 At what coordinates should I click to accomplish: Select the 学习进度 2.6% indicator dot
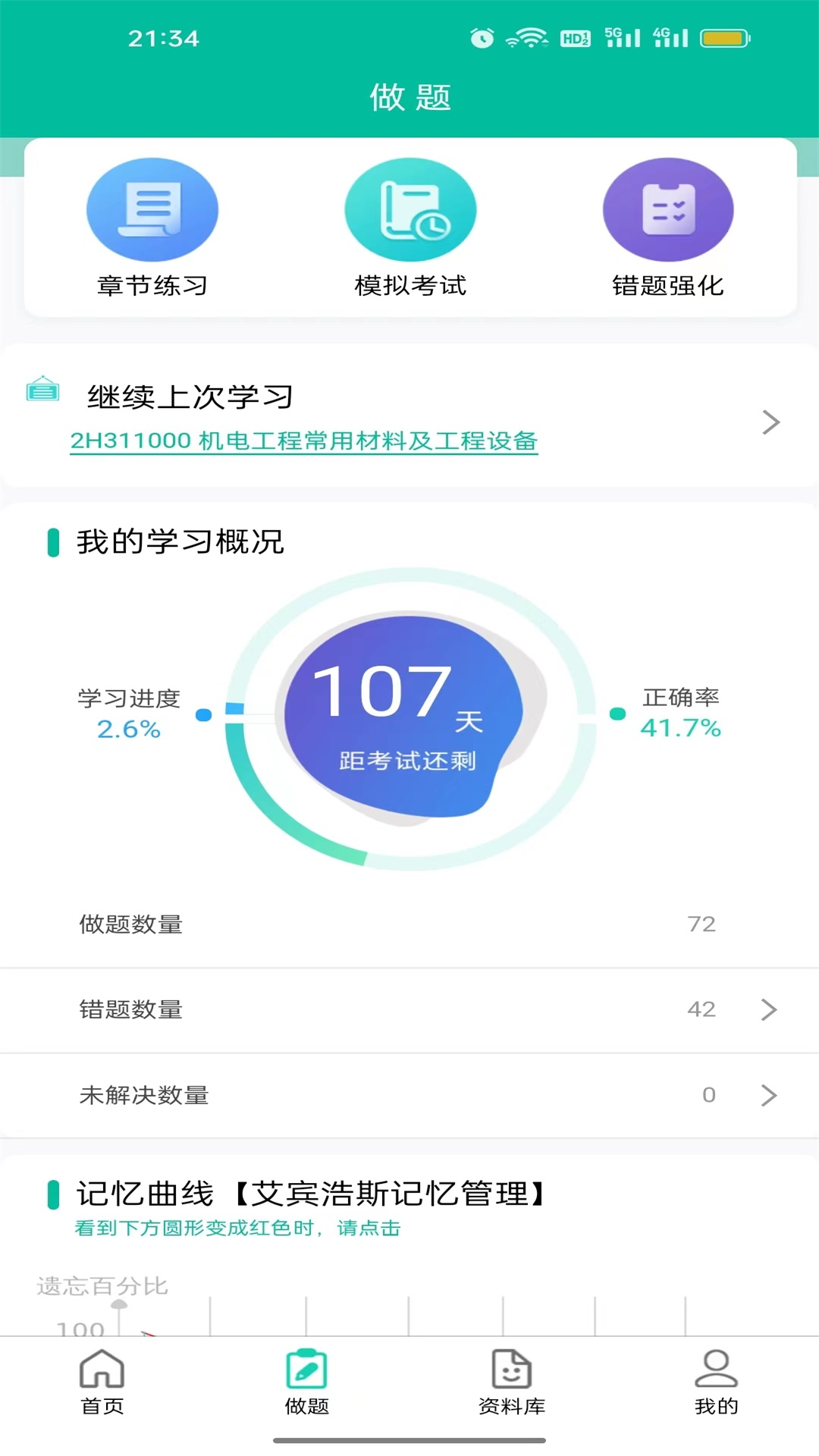point(202,715)
